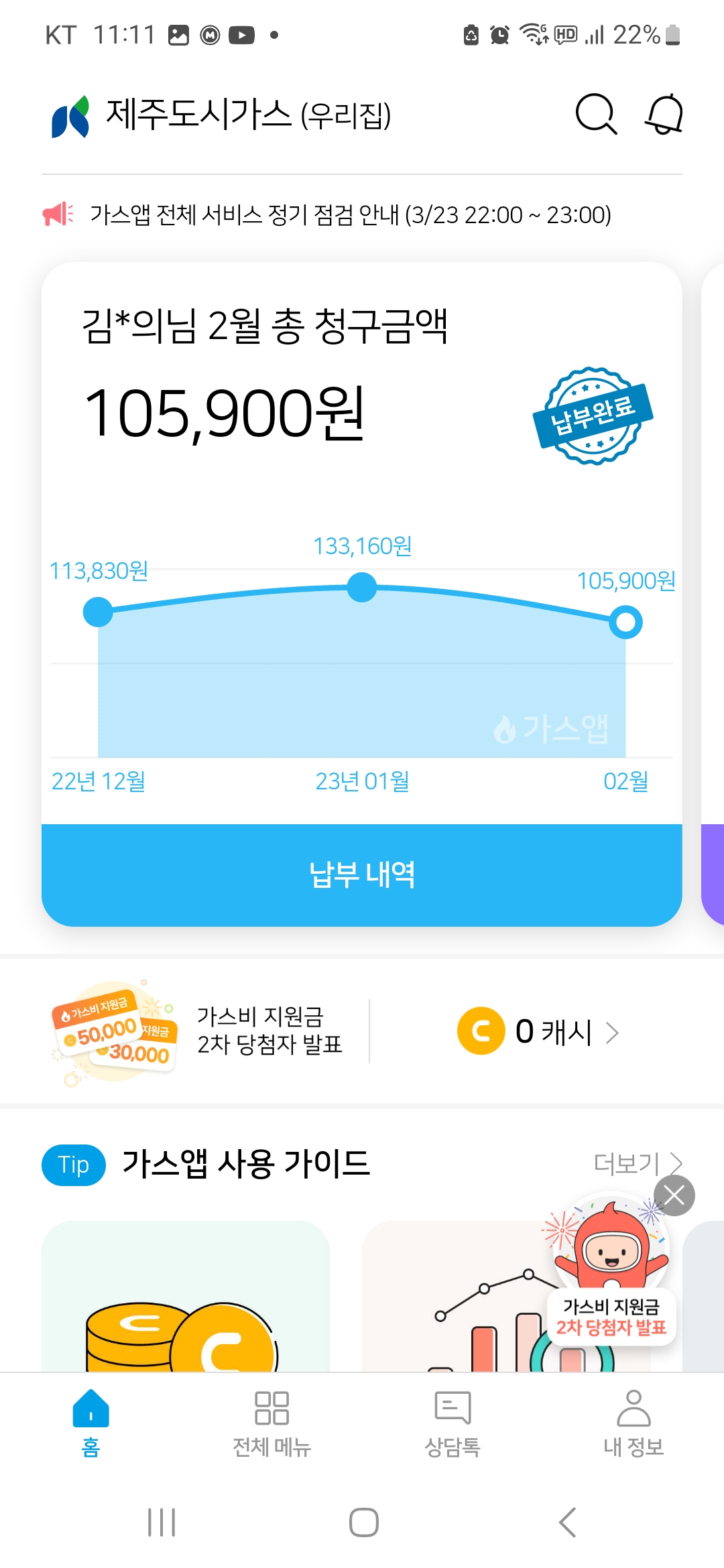Screen dimensions: 724x1568
Task: Go back using the system back button
Action: pyautogui.click(x=567, y=1522)
